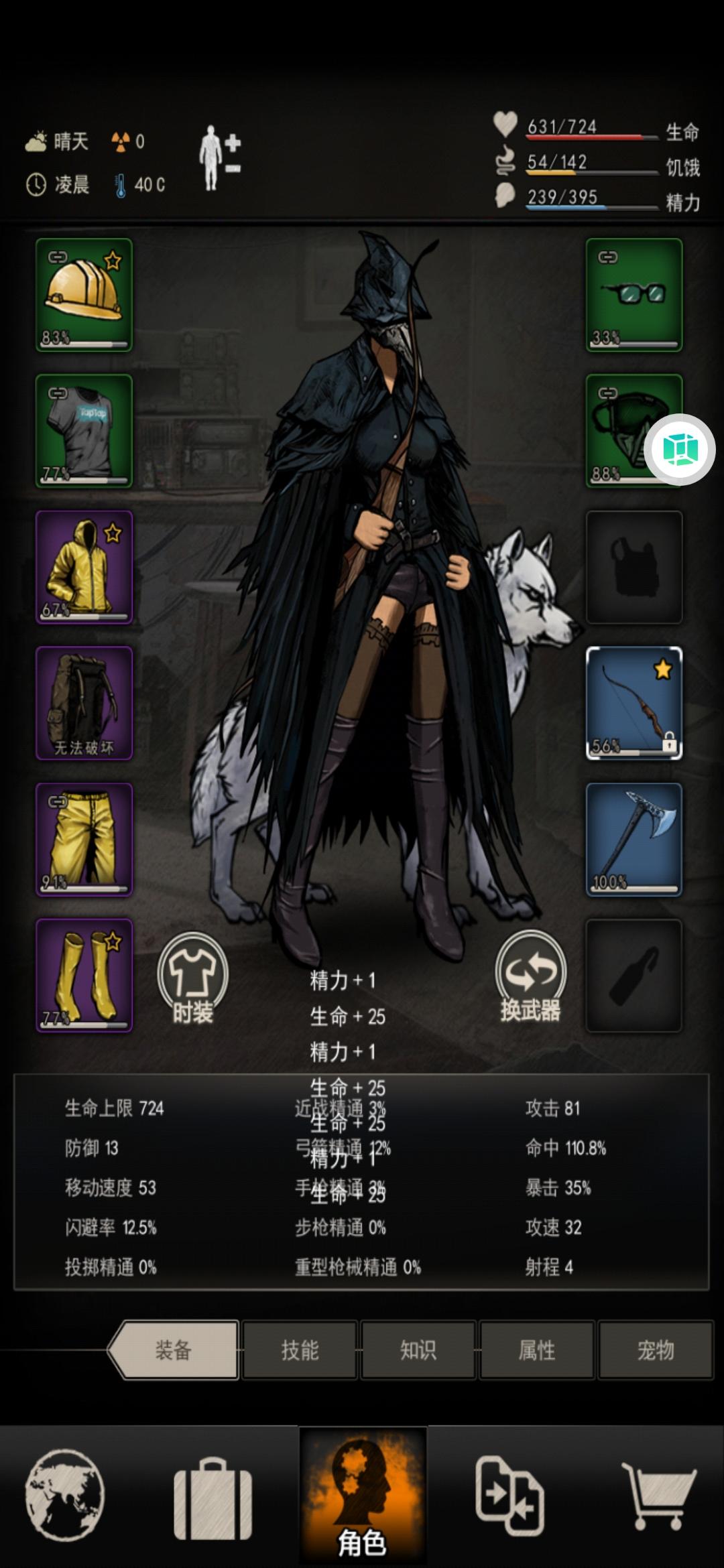Switch to the 技能 tab

coord(300,1351)
